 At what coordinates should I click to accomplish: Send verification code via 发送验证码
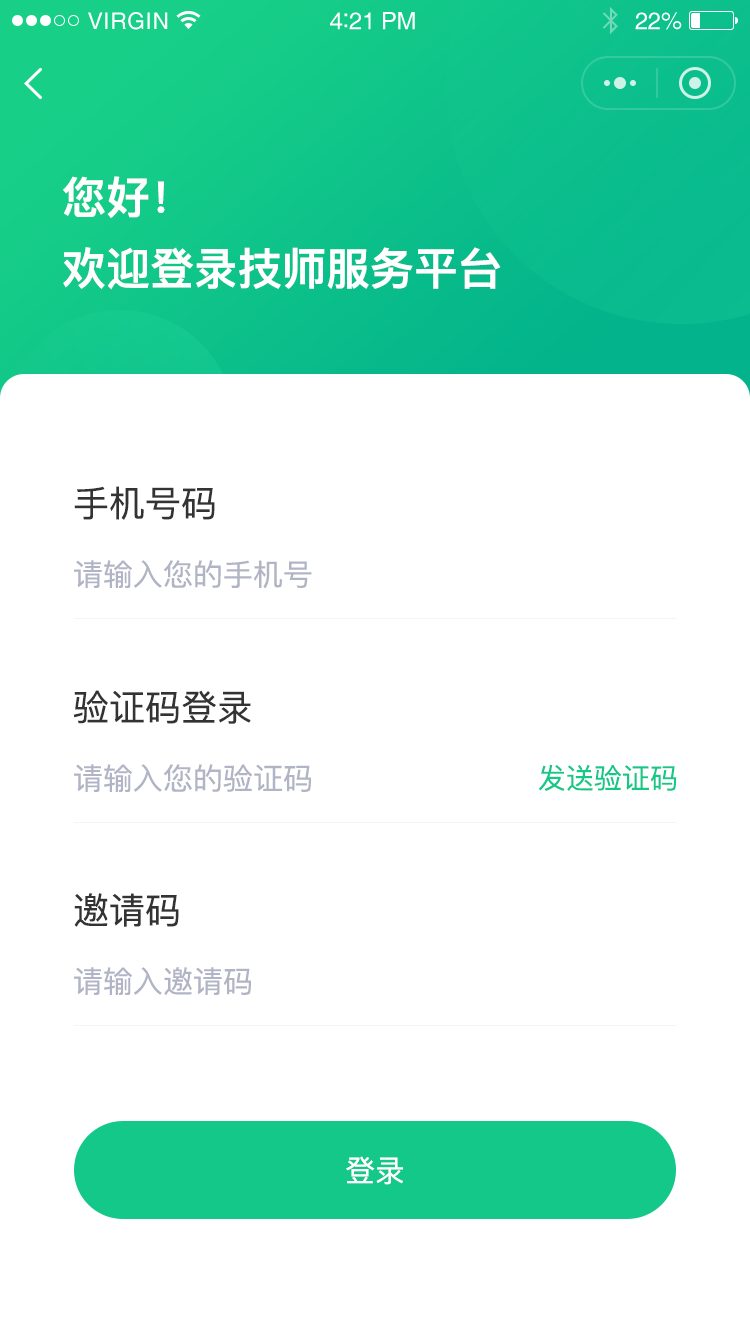pyautogui.click(x=607, y=778)
